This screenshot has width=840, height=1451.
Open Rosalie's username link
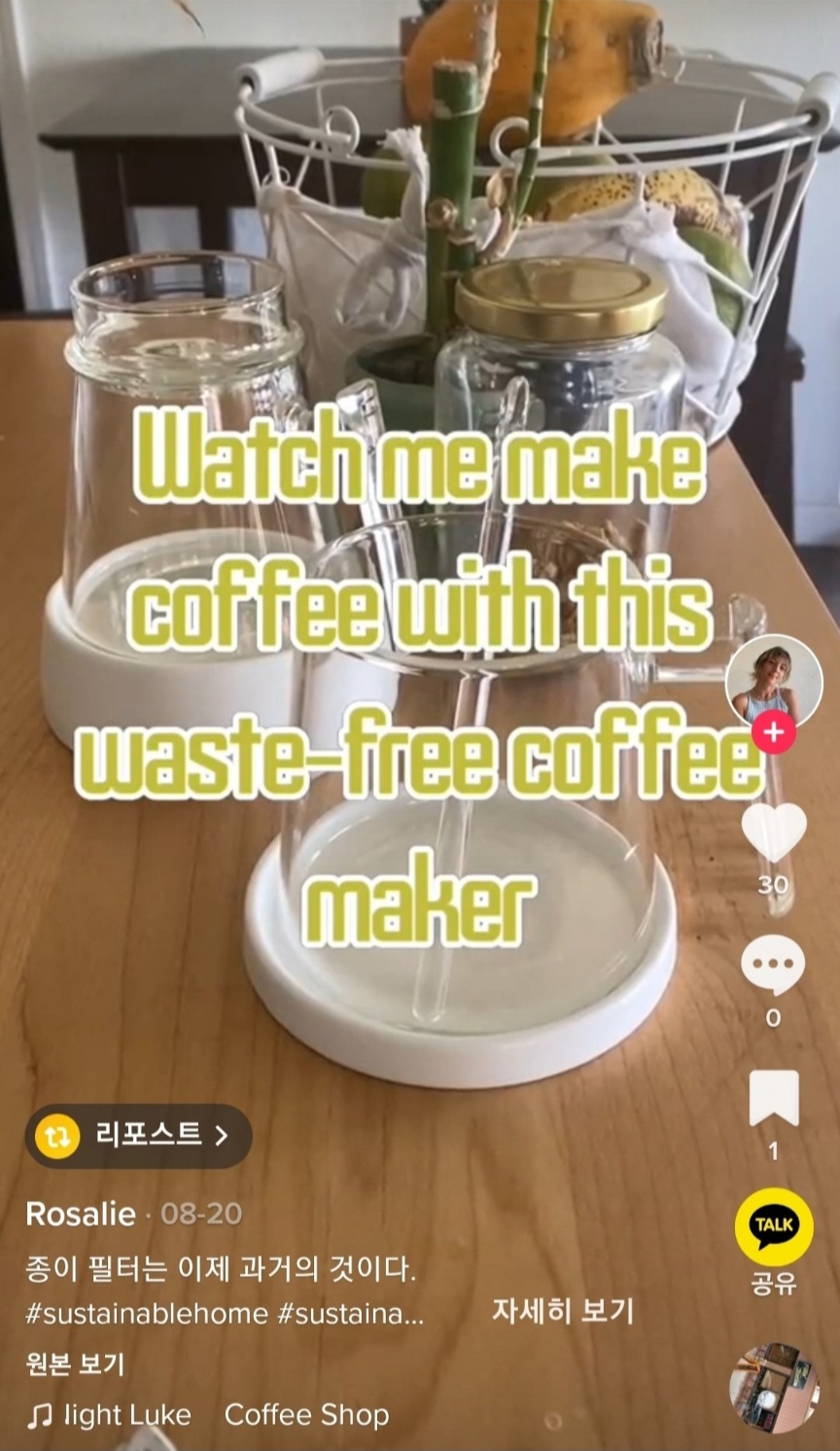pos(81,1214)
